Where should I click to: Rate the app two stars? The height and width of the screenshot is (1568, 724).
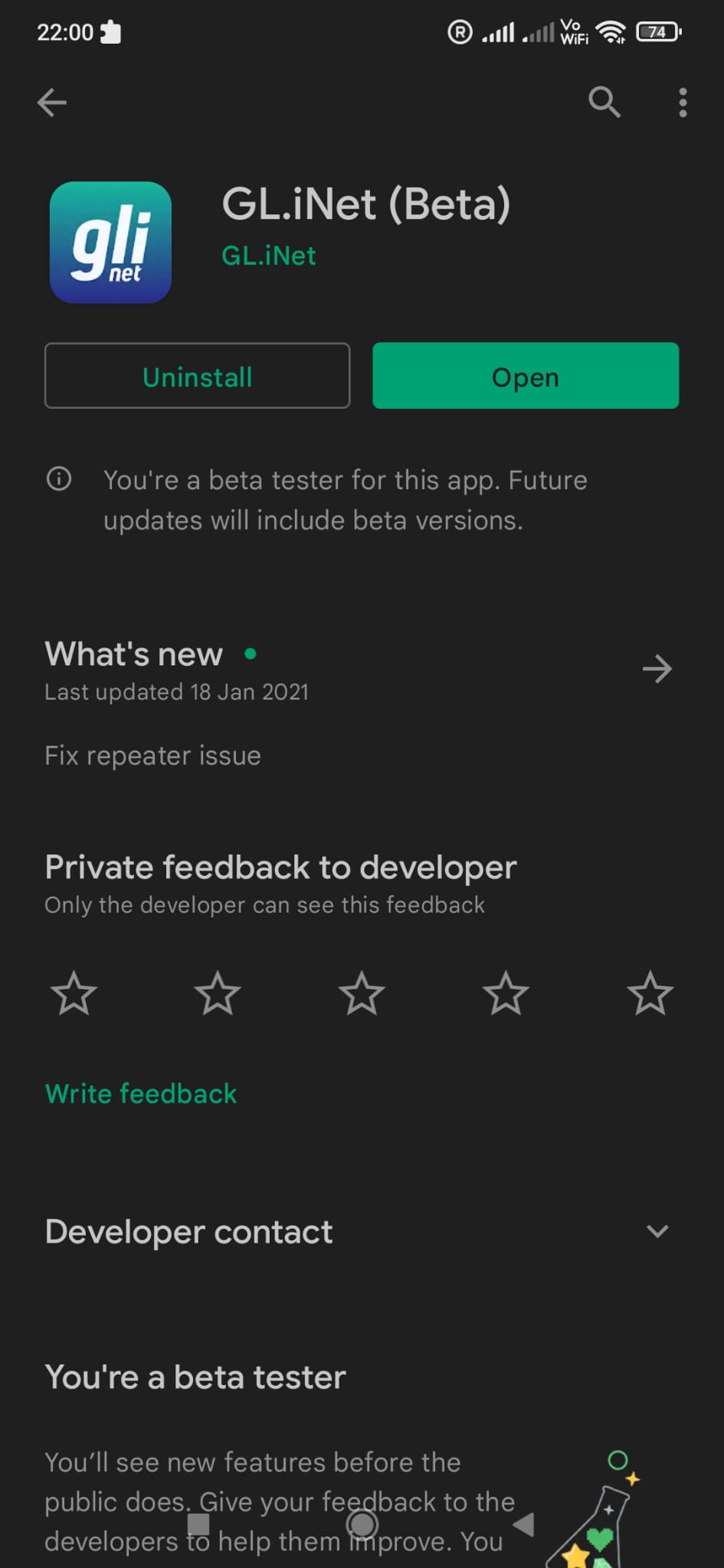coord(218,994)
